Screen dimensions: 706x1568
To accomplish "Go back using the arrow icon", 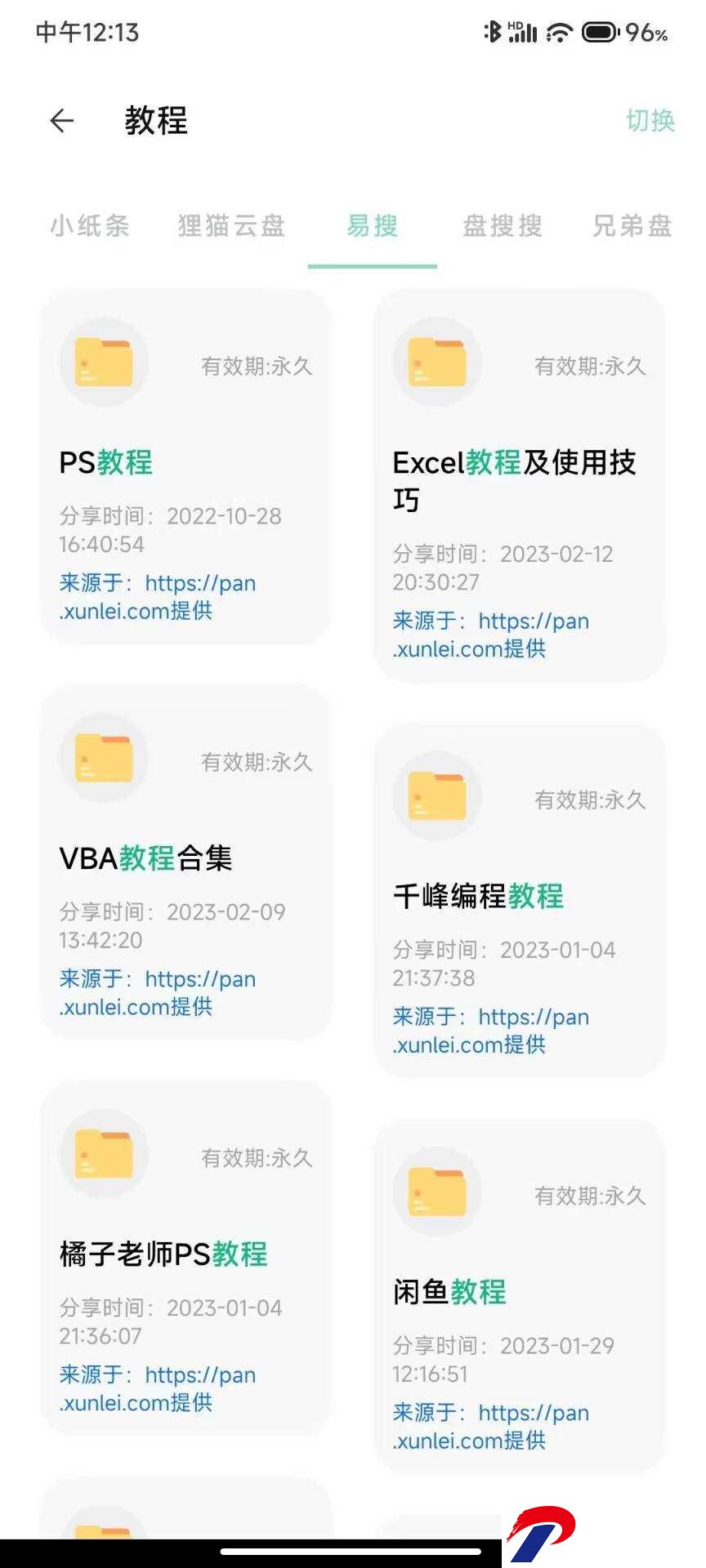I will point(62,121).
